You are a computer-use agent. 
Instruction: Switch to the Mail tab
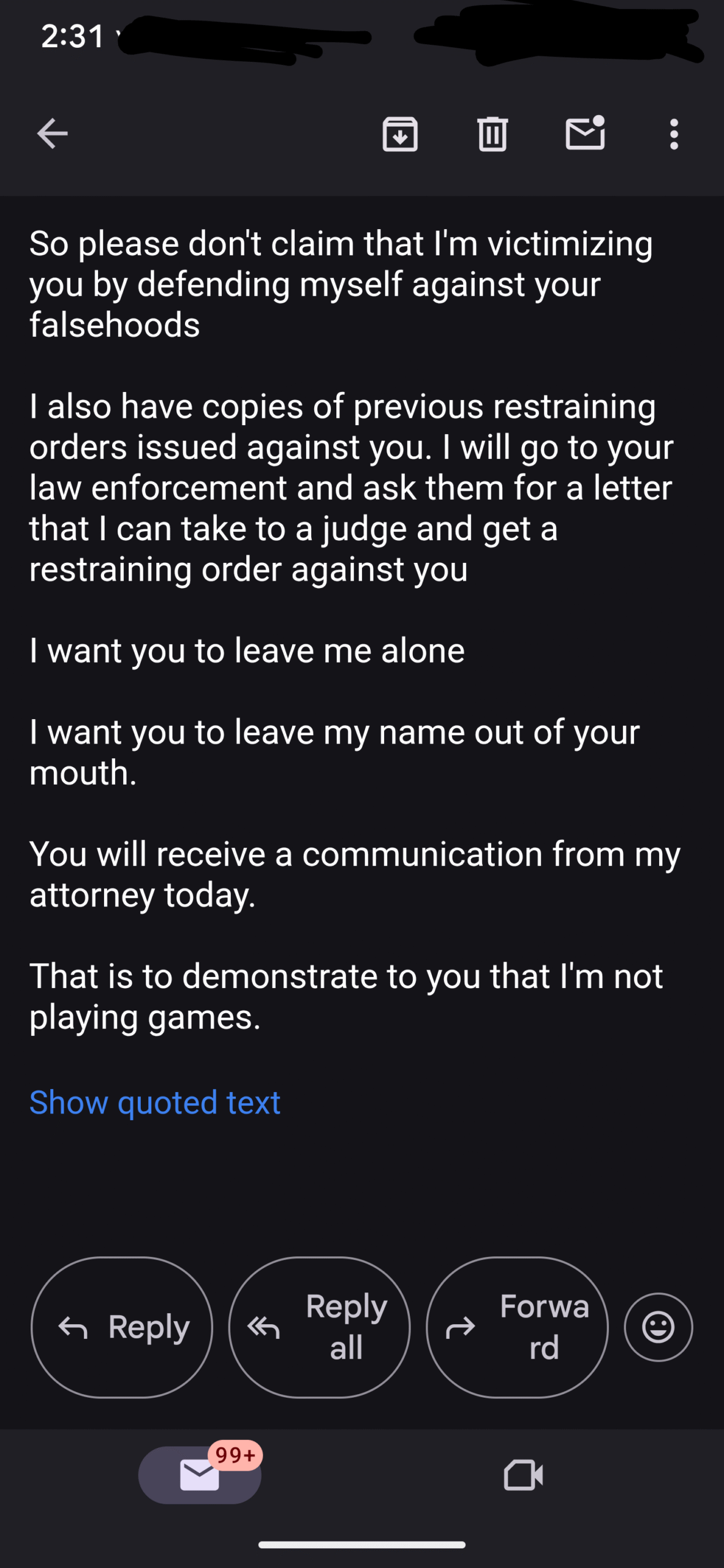point(200,1475)
